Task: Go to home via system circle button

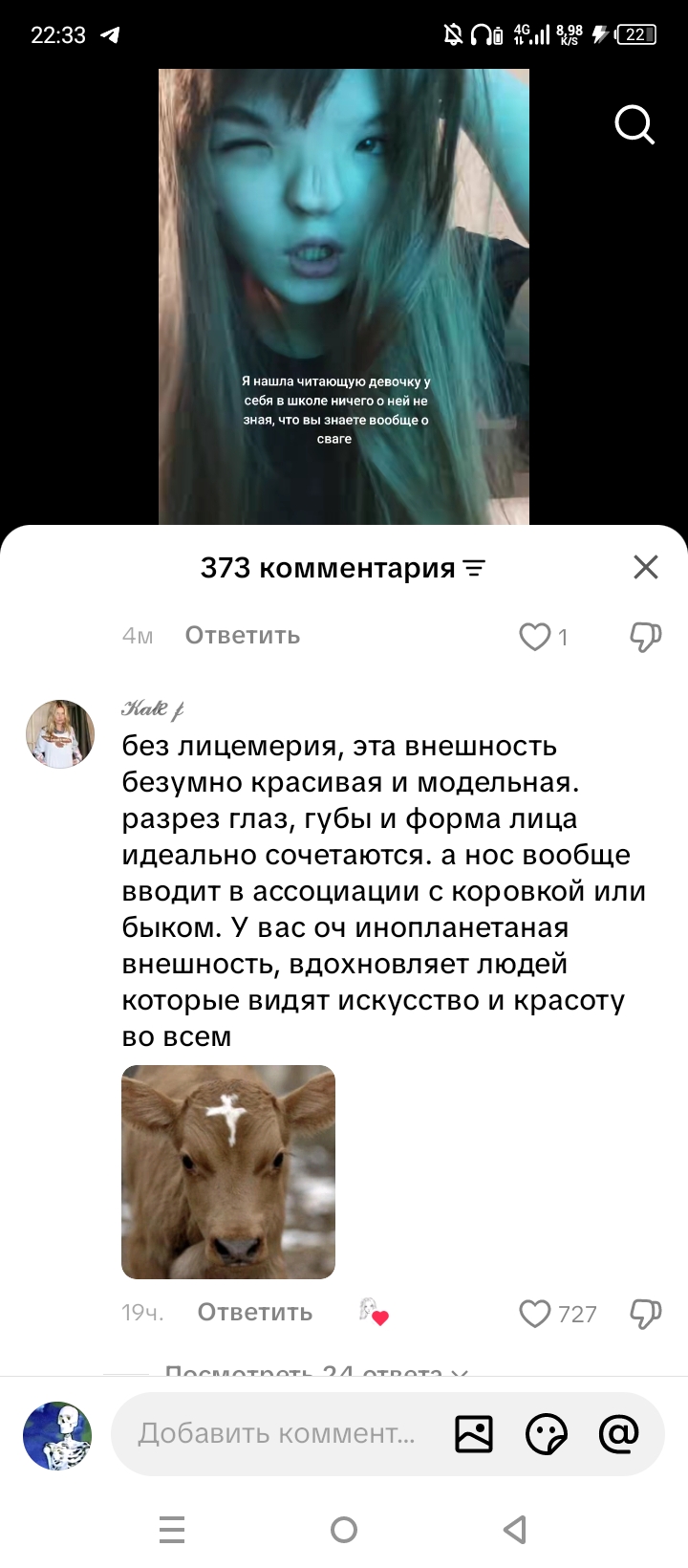Action: click(344, 1530)
